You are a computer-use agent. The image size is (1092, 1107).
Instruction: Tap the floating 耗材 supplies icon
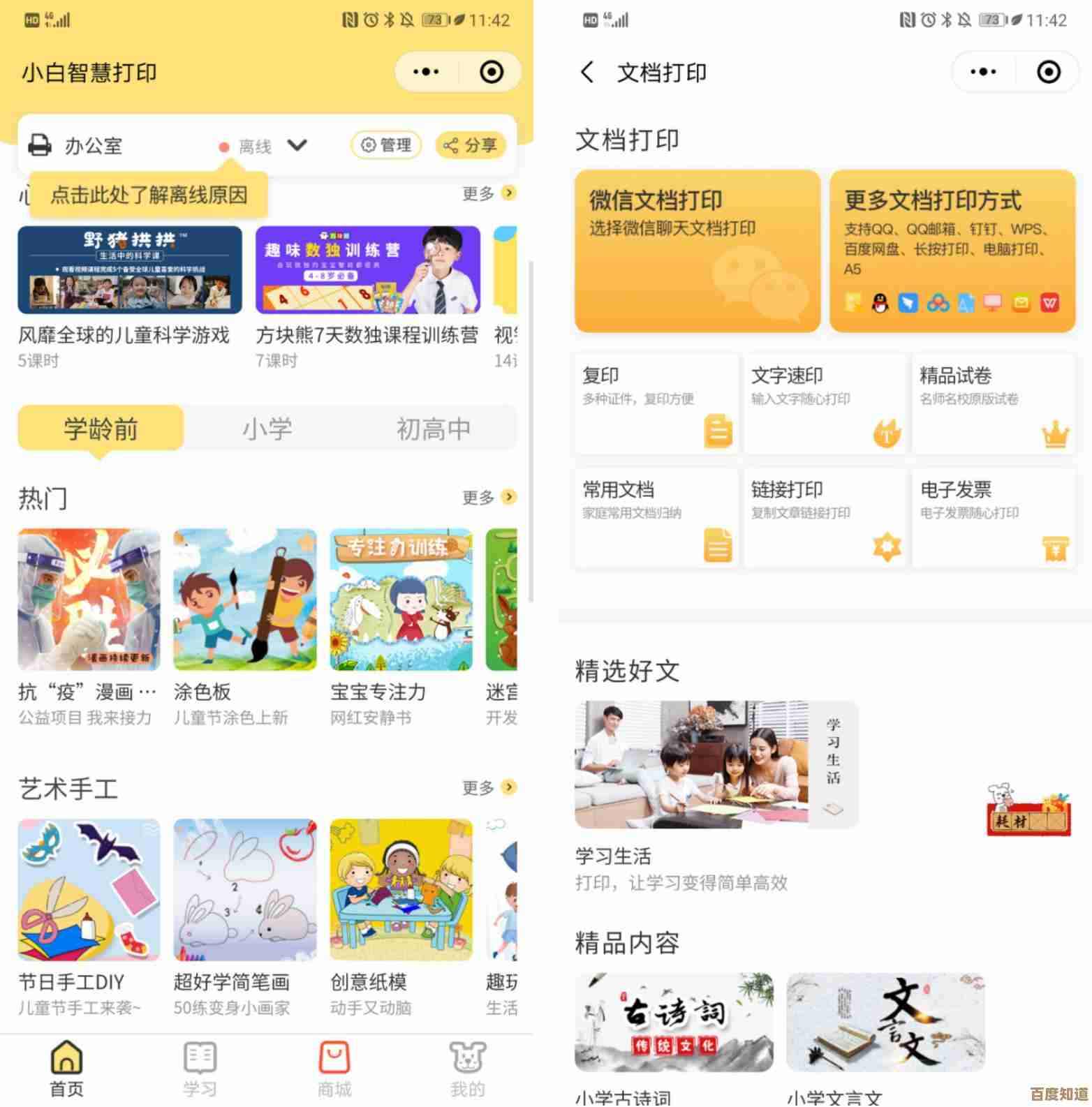tap(1028, 812)
